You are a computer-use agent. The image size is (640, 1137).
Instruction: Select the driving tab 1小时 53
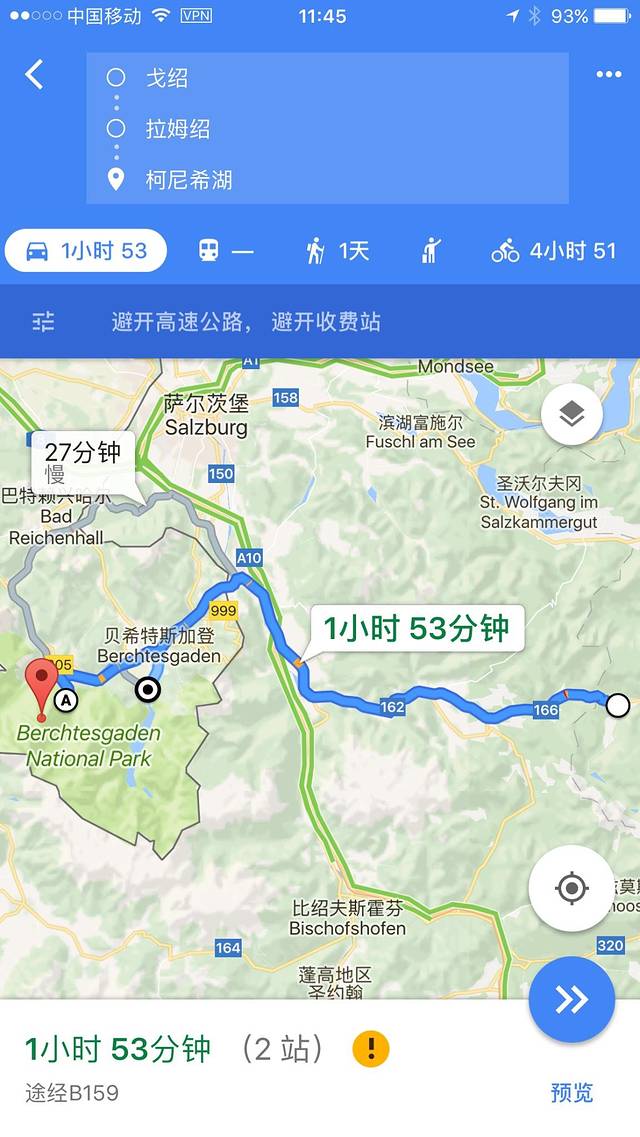[x=86, y=250]
